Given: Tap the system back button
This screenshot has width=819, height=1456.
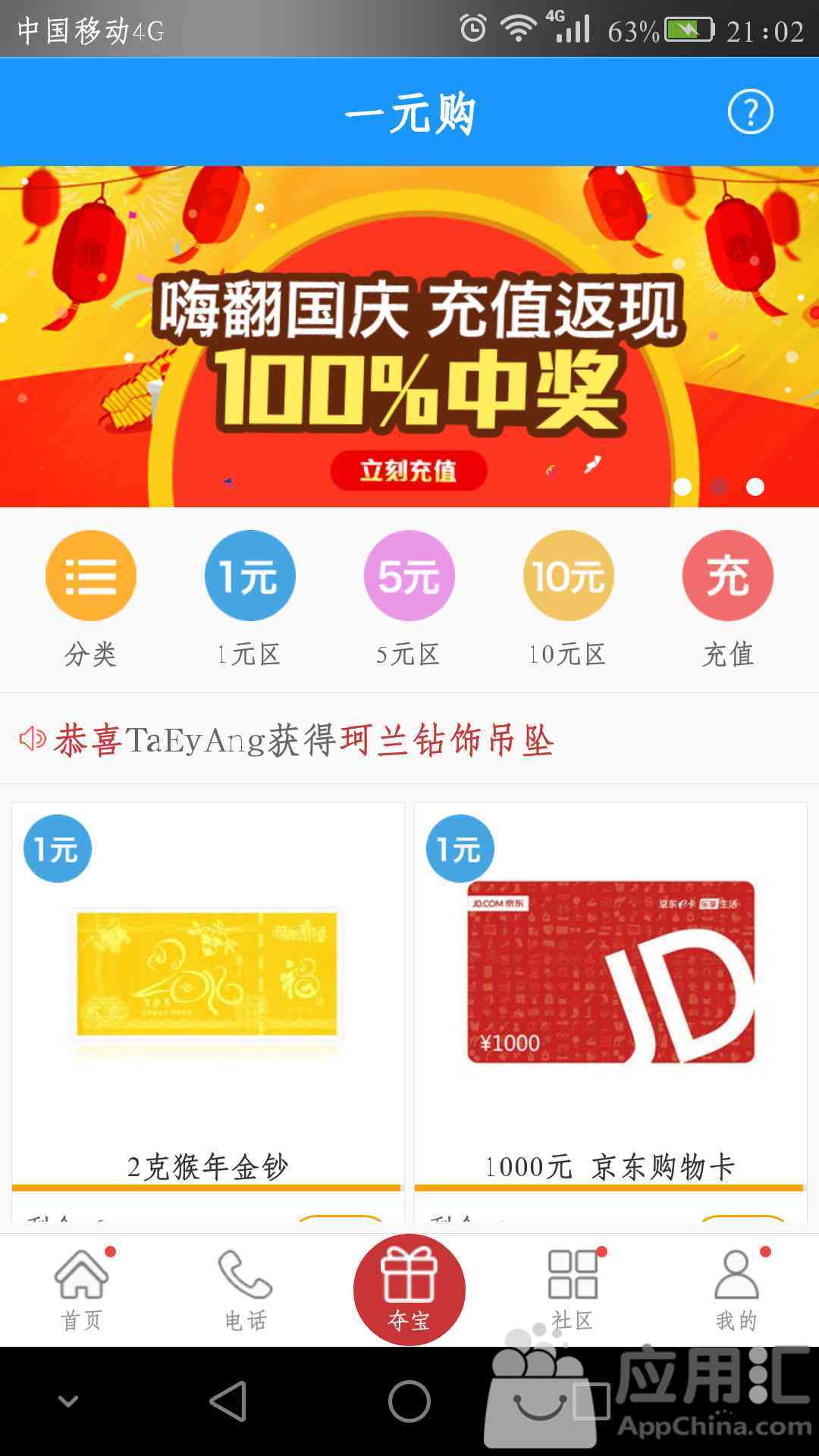Looking at the screenshot, I should pyautogui.click(x=228, y=1401).
